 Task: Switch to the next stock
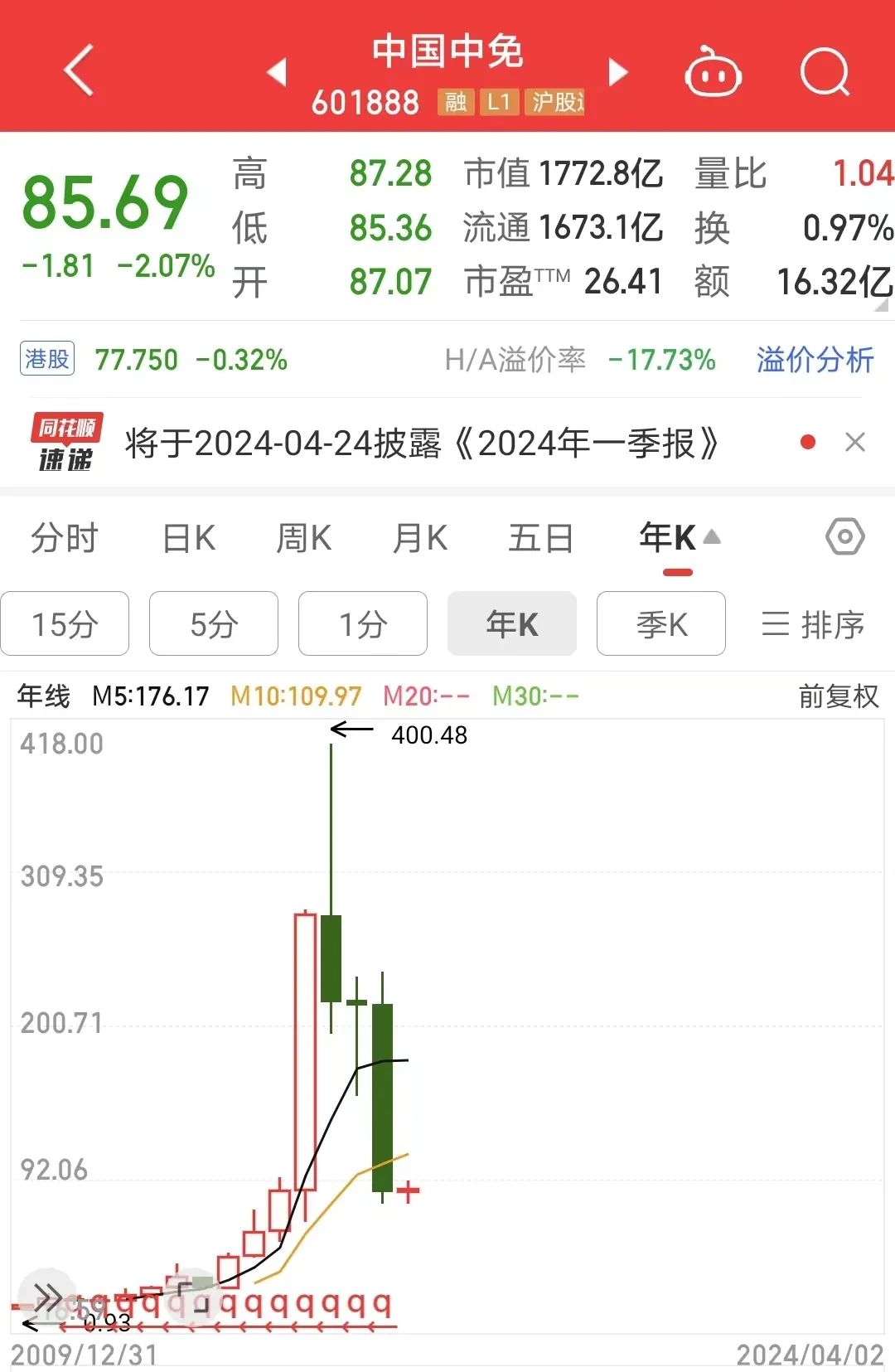pos(617,72)
